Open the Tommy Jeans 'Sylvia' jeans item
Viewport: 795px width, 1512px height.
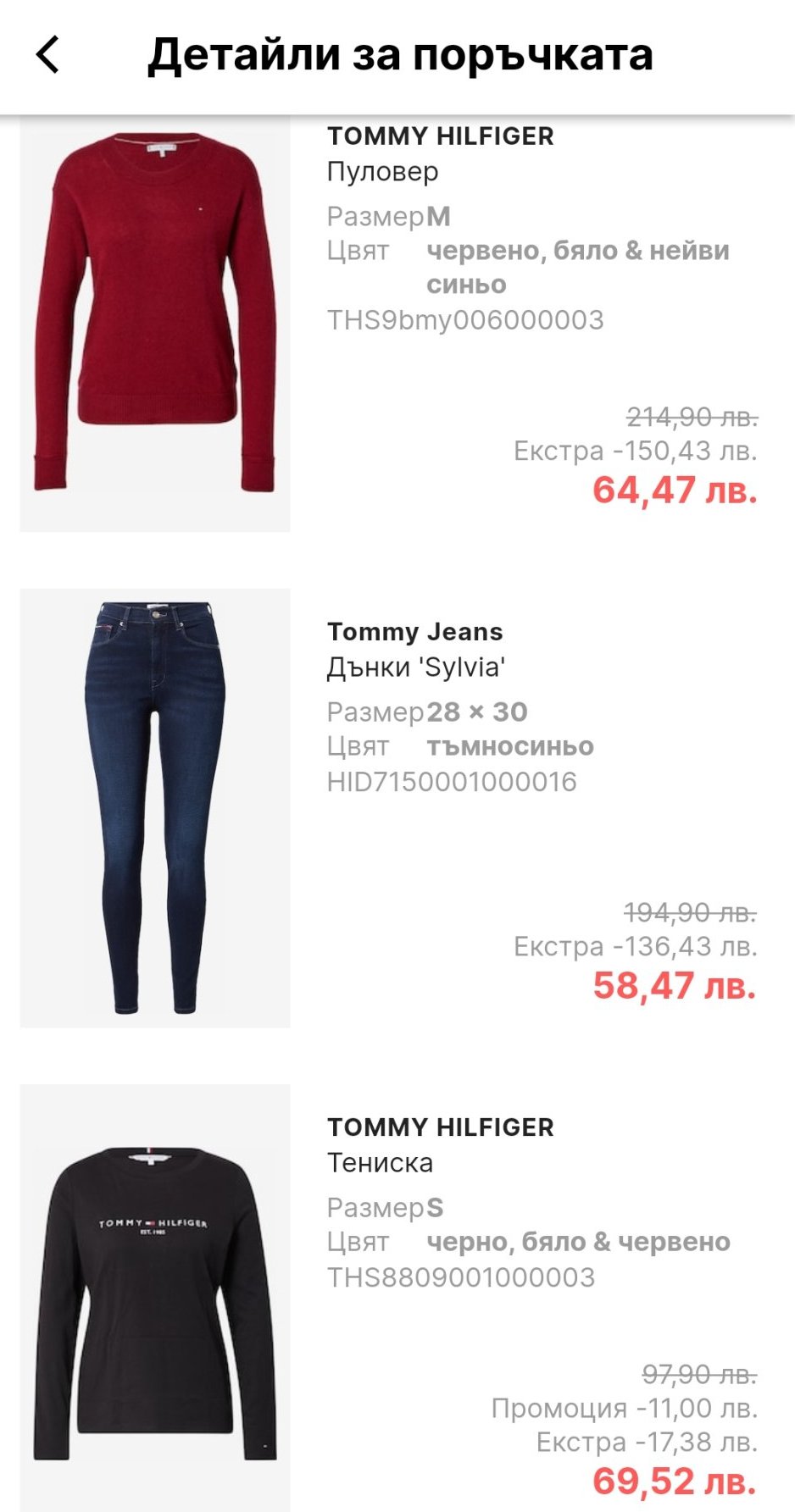155,807
